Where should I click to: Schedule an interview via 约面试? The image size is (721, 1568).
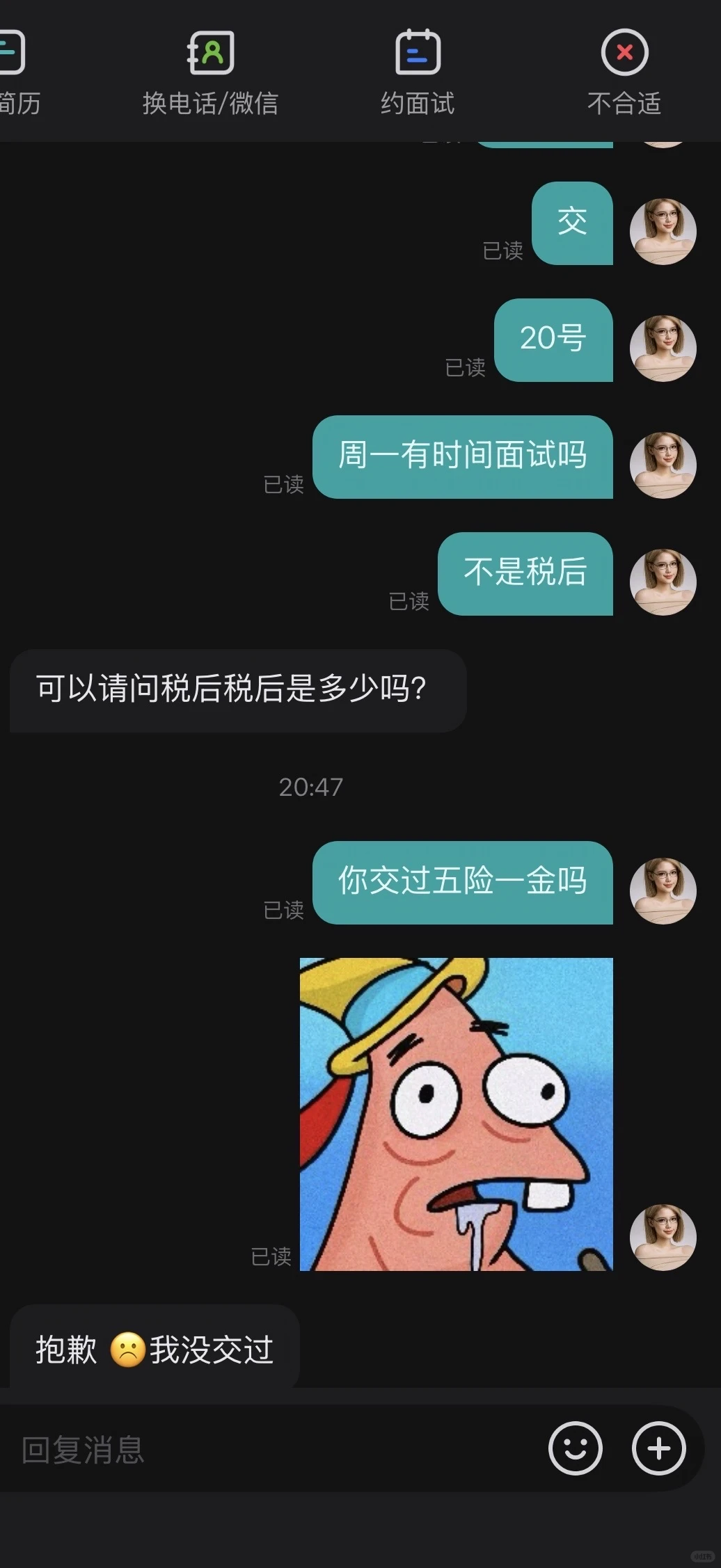(x=418, y=73)
